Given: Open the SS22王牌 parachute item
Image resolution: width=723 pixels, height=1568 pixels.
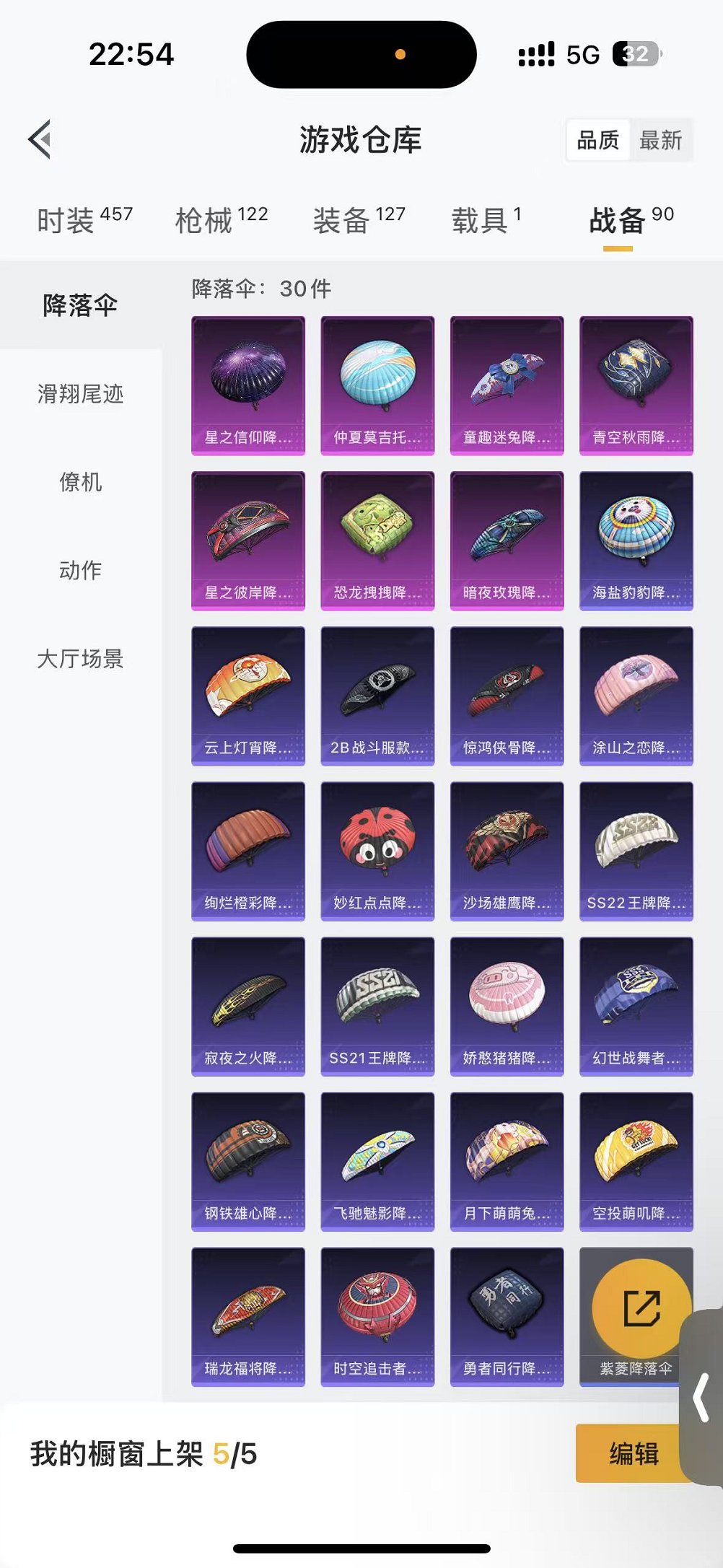Looking at the screenshot, I should point(636,851).
